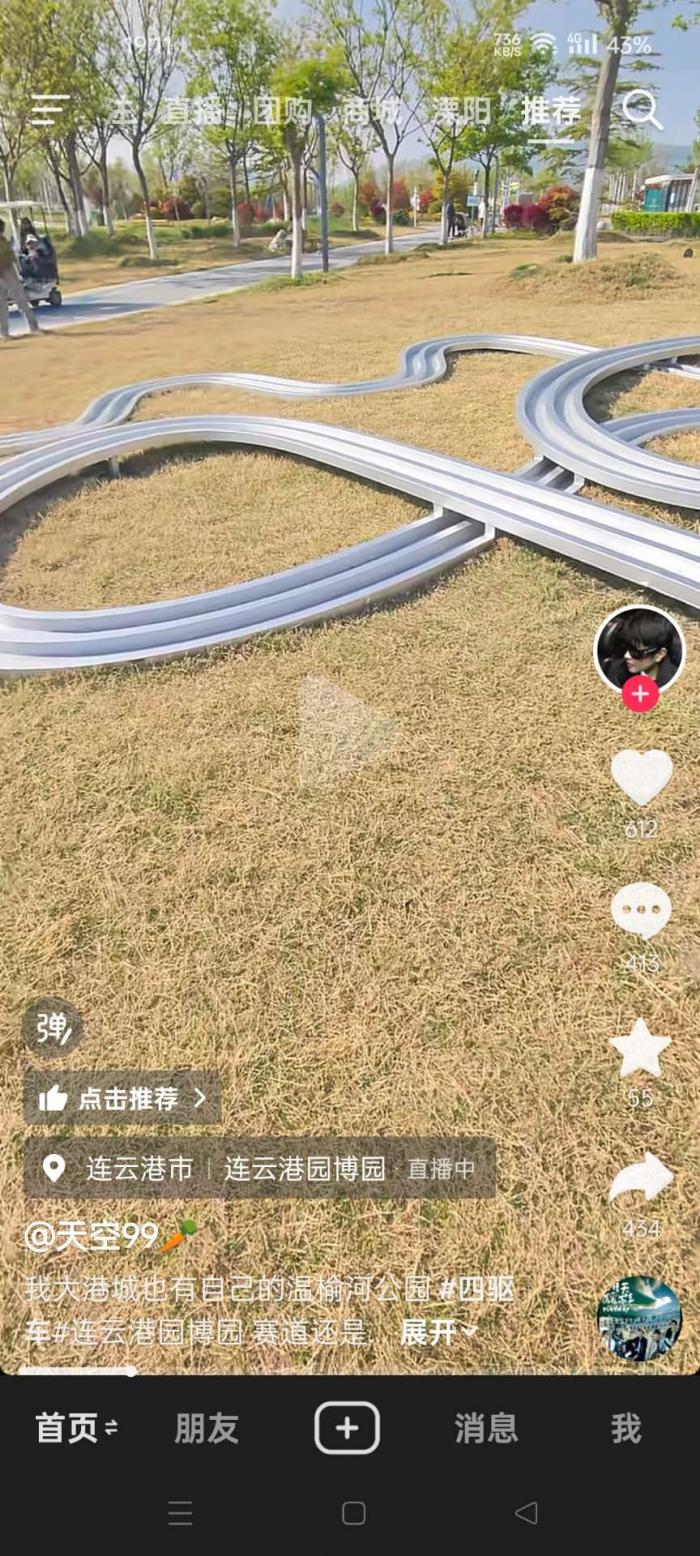Create a post with the plus button
The width and height of the screenshot is (700, 1556).
347,1427
